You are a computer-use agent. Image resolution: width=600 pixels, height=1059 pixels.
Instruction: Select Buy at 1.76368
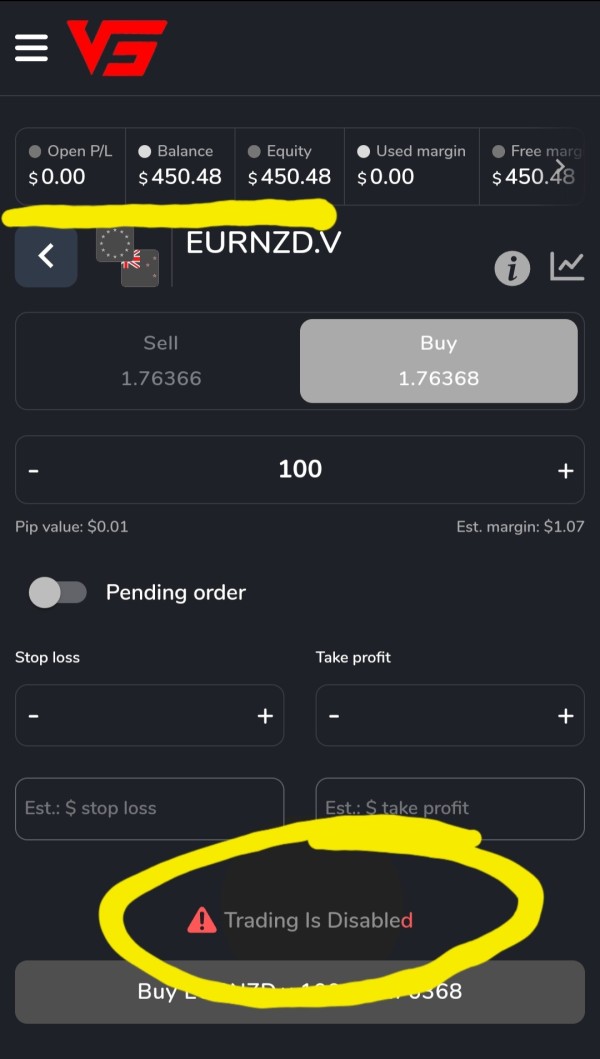pos(439,361)
